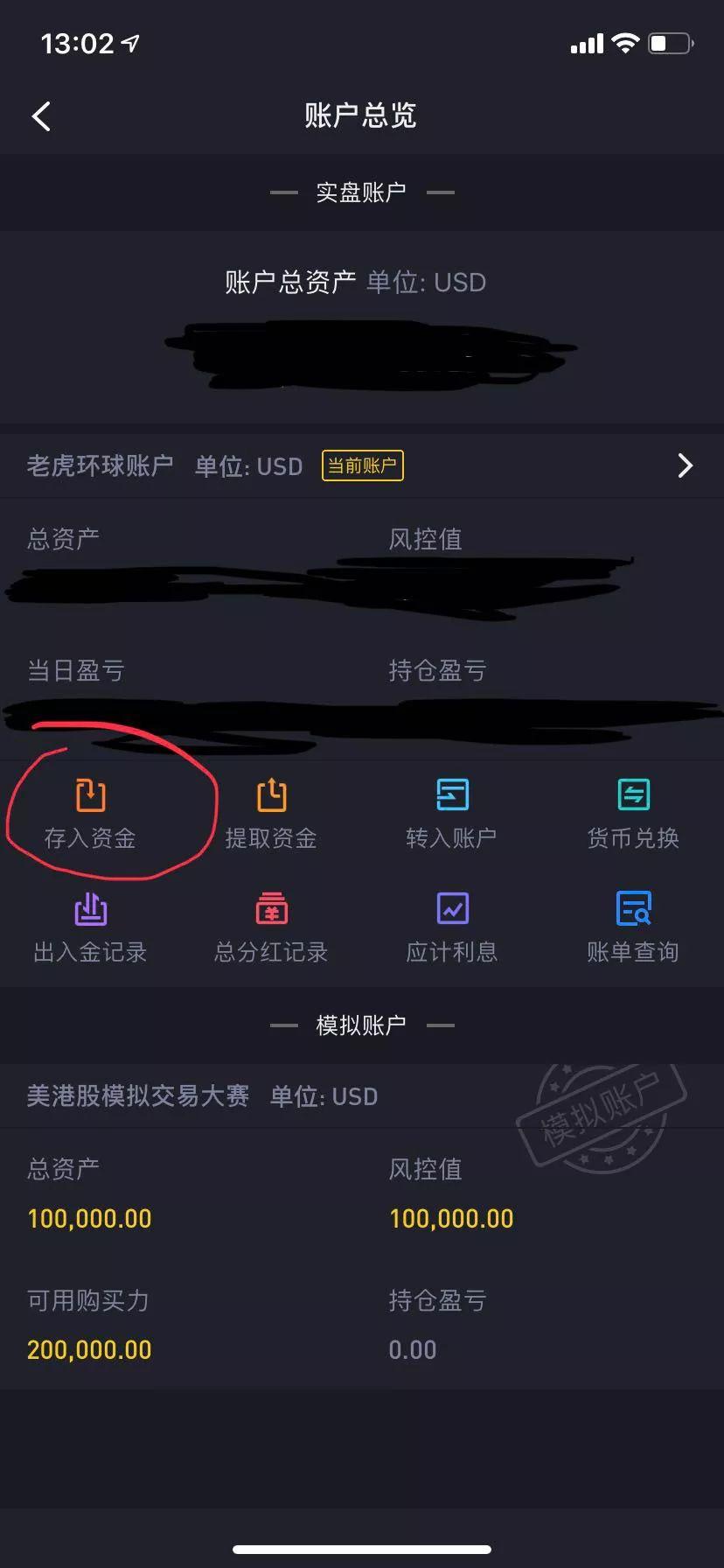
Task: Open 美港股模拟交易大赛 simulated account
Action: point(138,1096)
